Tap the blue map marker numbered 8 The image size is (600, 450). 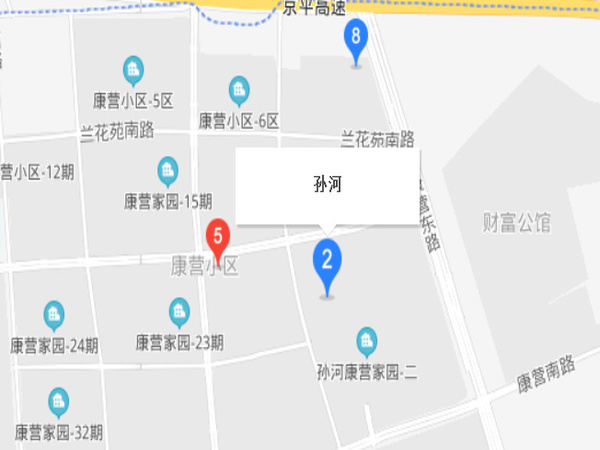(355, 41)
